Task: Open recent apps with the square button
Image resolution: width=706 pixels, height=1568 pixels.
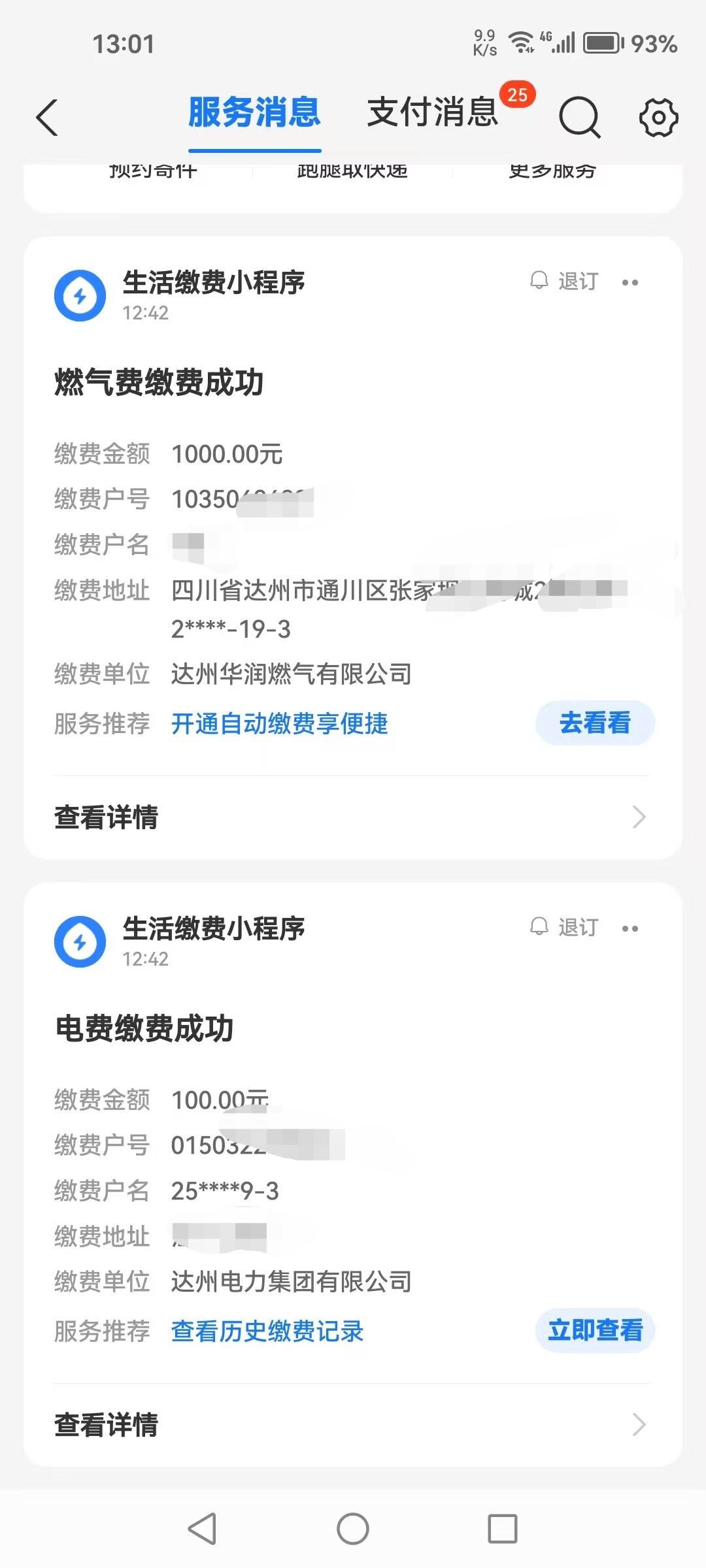Action: 503,1529
